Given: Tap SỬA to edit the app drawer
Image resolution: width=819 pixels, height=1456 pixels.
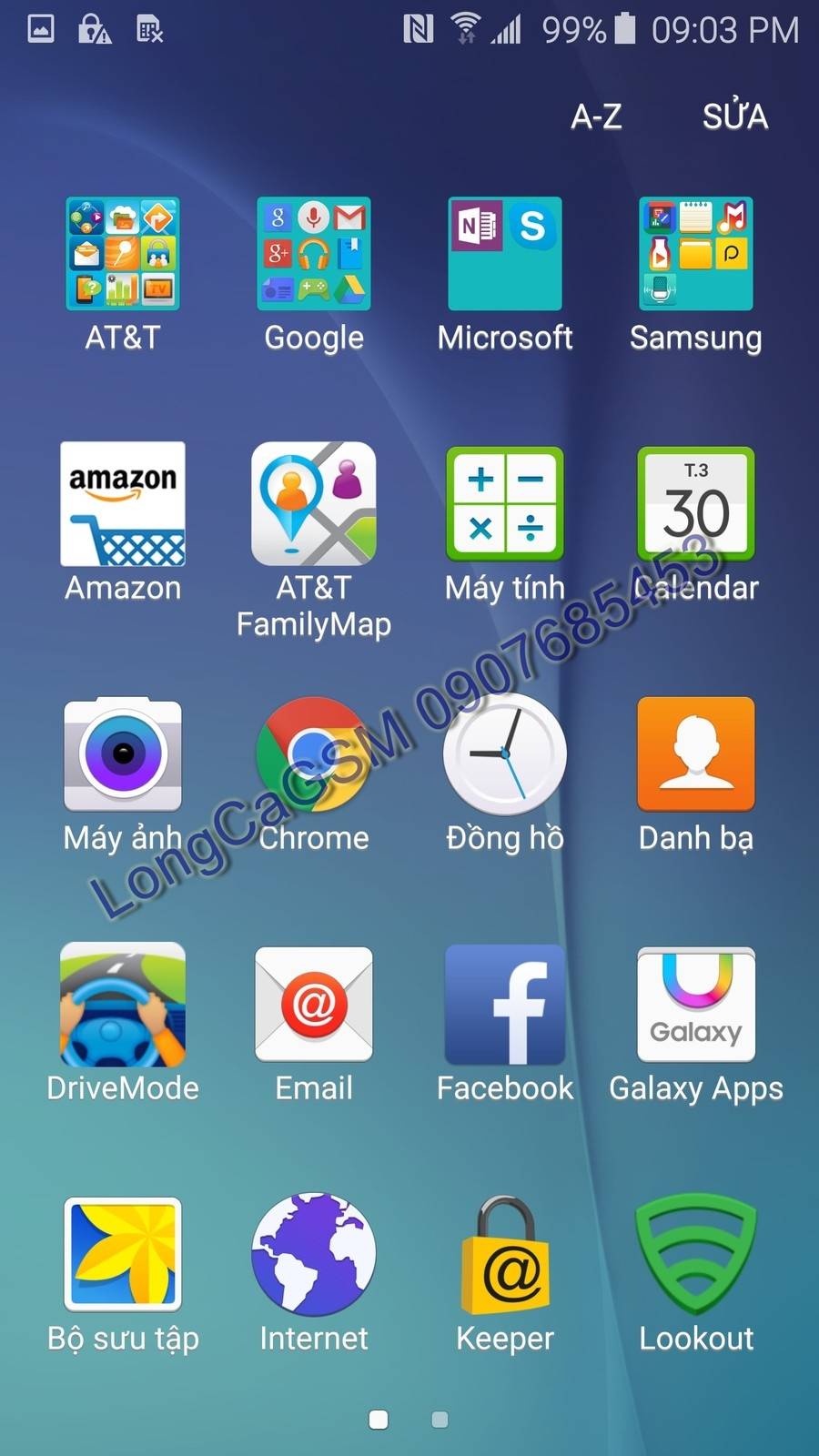Looking at the screenshot, I should click(x=734, y=116).
